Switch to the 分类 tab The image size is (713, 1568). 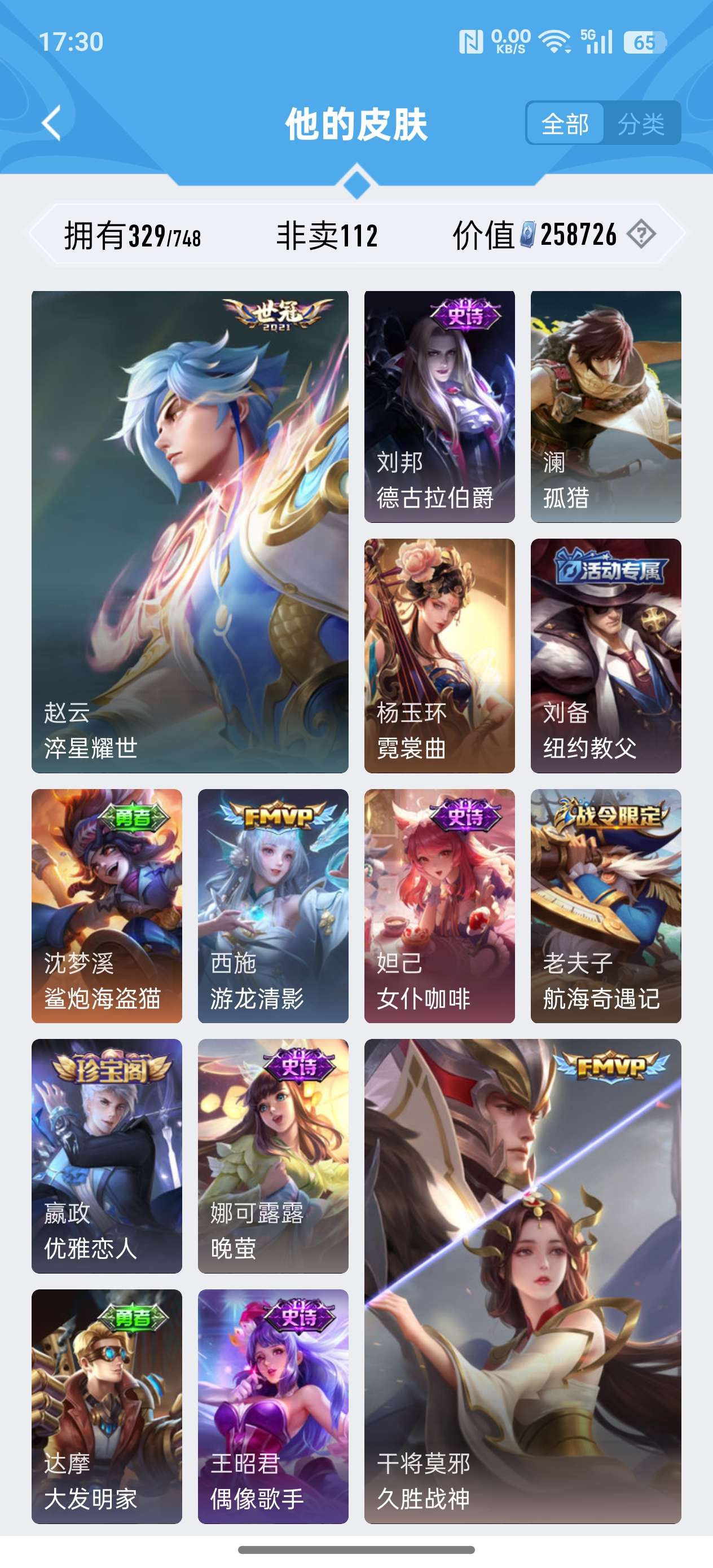tap(641, 124)
